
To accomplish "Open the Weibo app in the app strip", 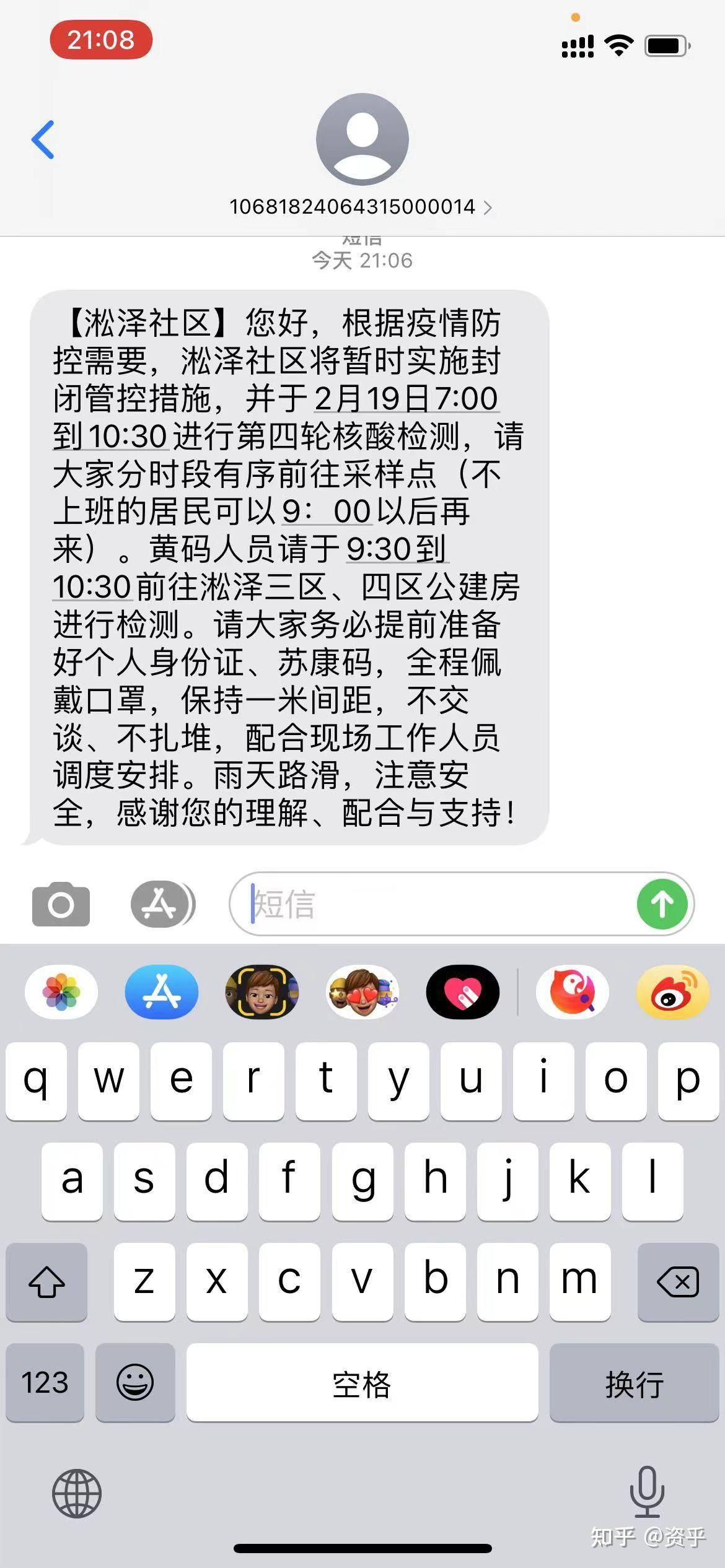I will point(673,992).
